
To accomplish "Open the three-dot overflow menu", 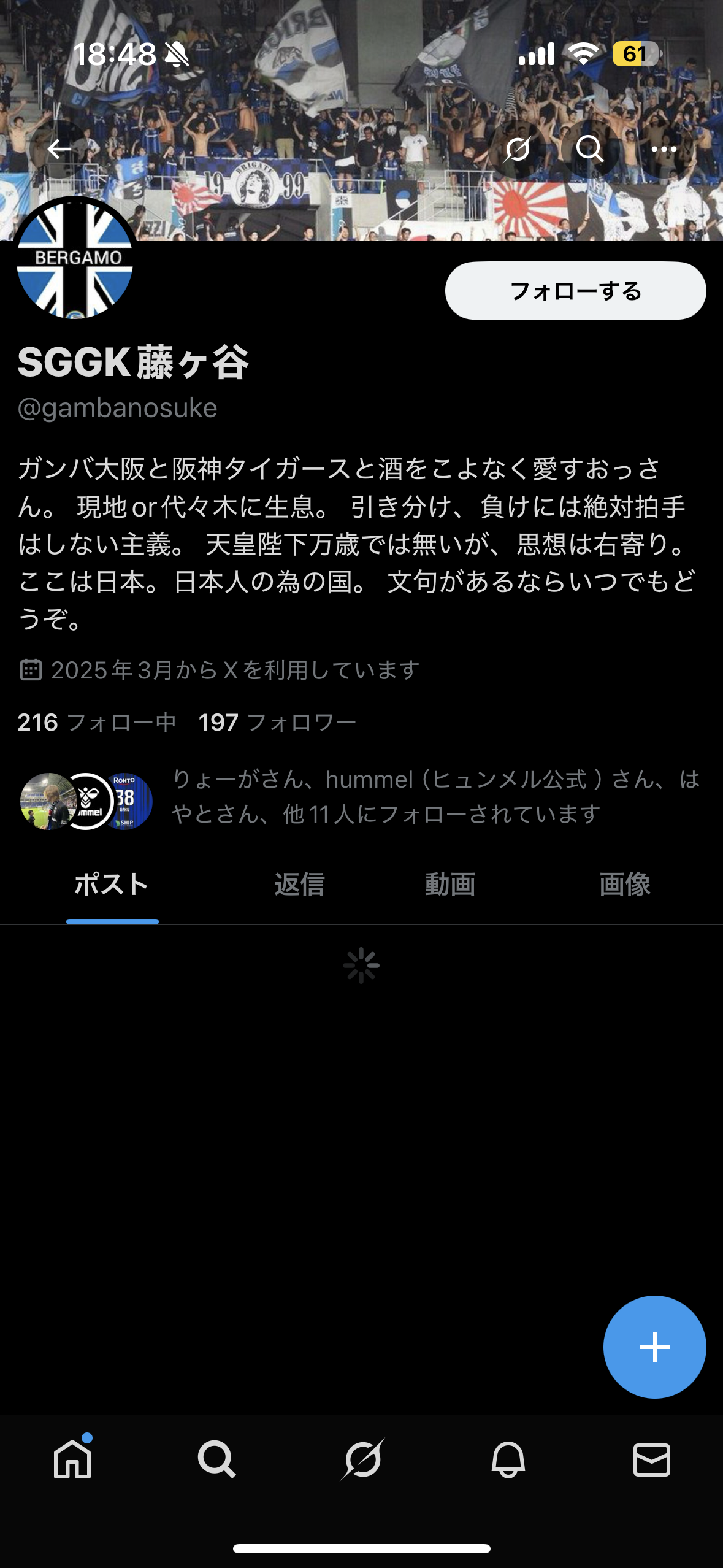I will click(664, 149).
